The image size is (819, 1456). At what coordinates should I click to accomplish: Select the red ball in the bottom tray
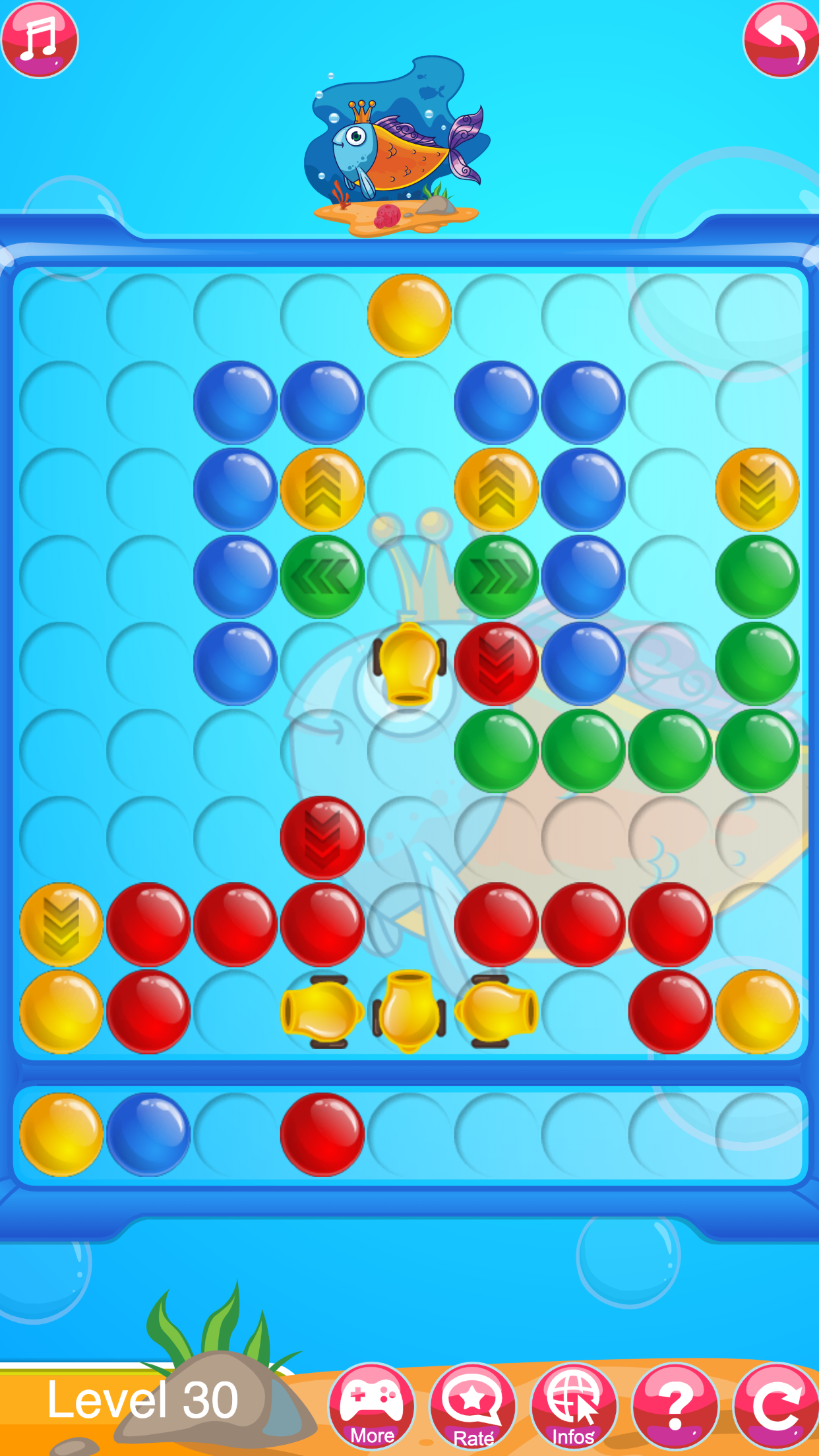coord(322,1134)
